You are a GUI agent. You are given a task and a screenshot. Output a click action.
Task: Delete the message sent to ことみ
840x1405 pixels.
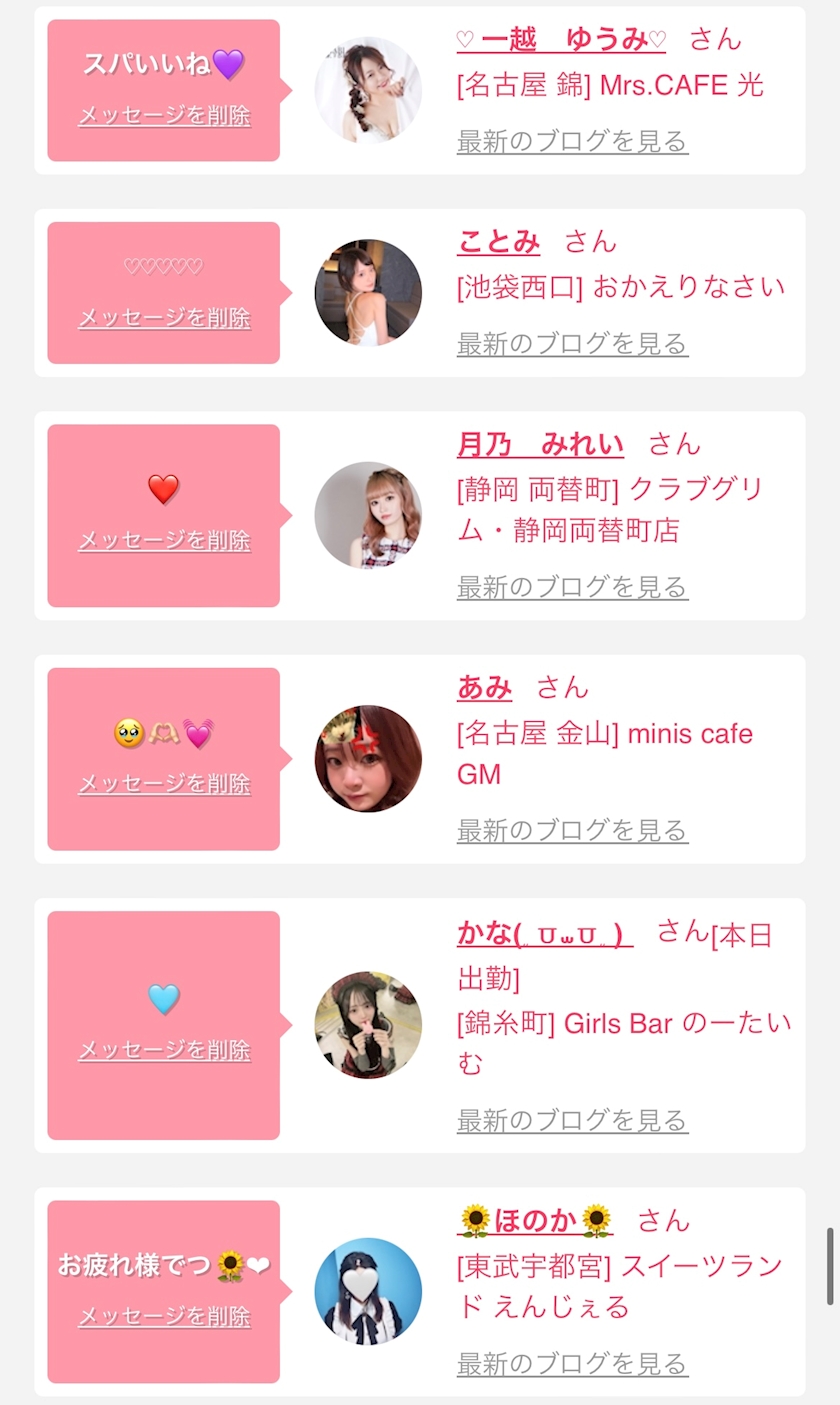pyautogui.click(x=164, y=318)
